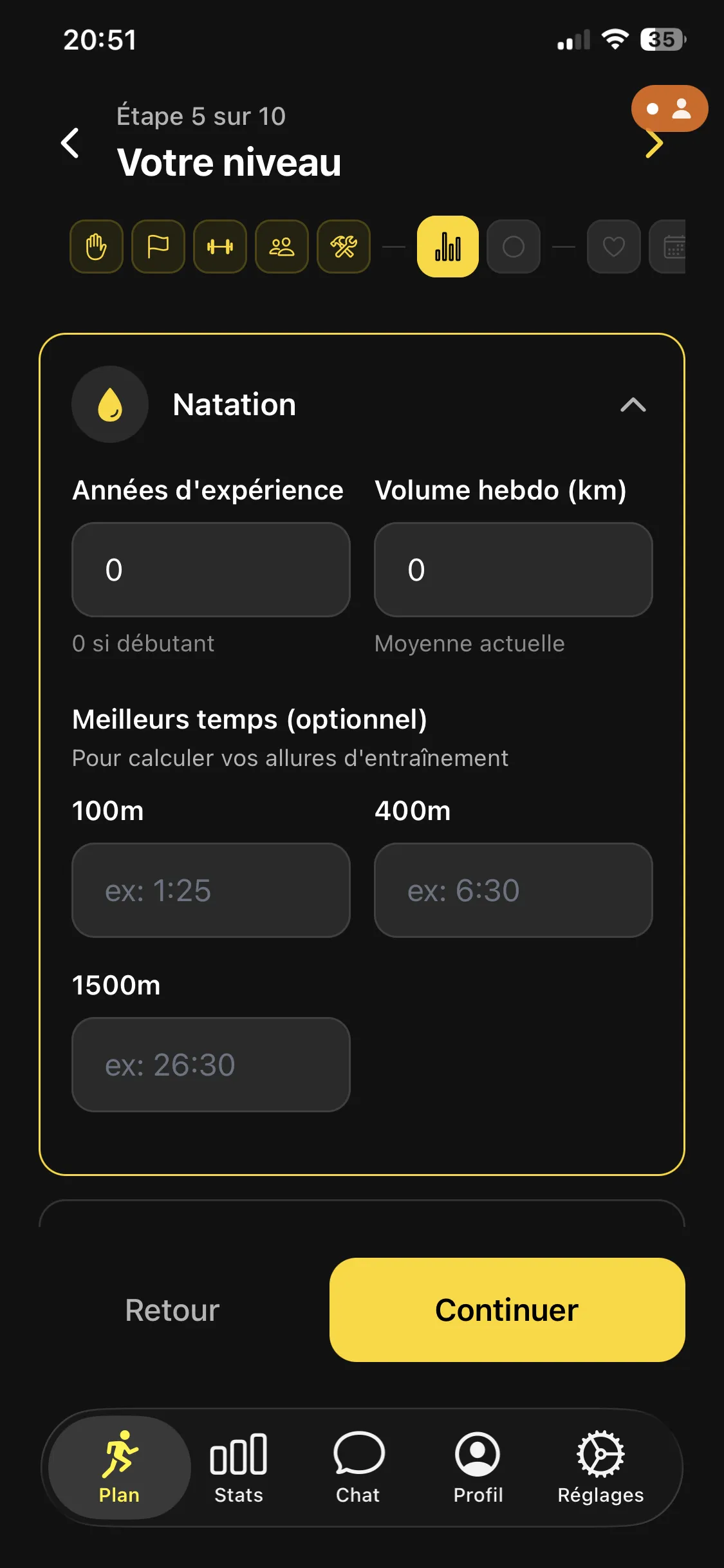724x1568 pixels.
Task: Jump to the flag step icon
Action: point(158,247)
